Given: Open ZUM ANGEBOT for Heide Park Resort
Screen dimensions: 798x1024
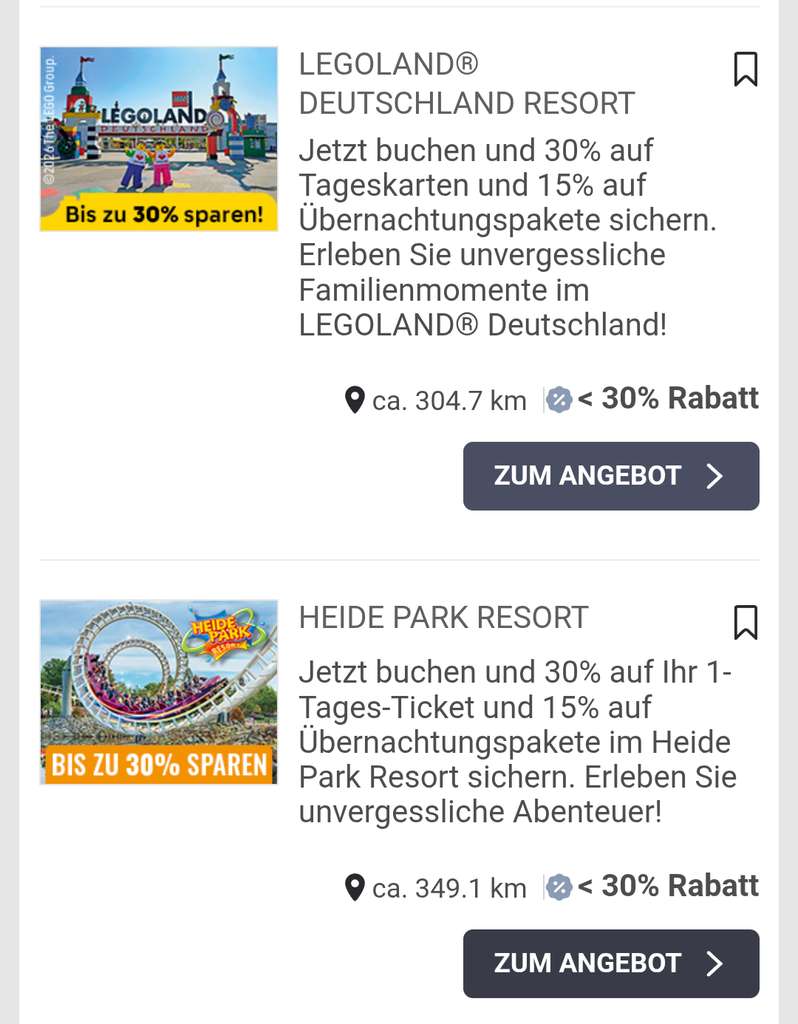Looking at the screenshot, I should click(611, 963).
